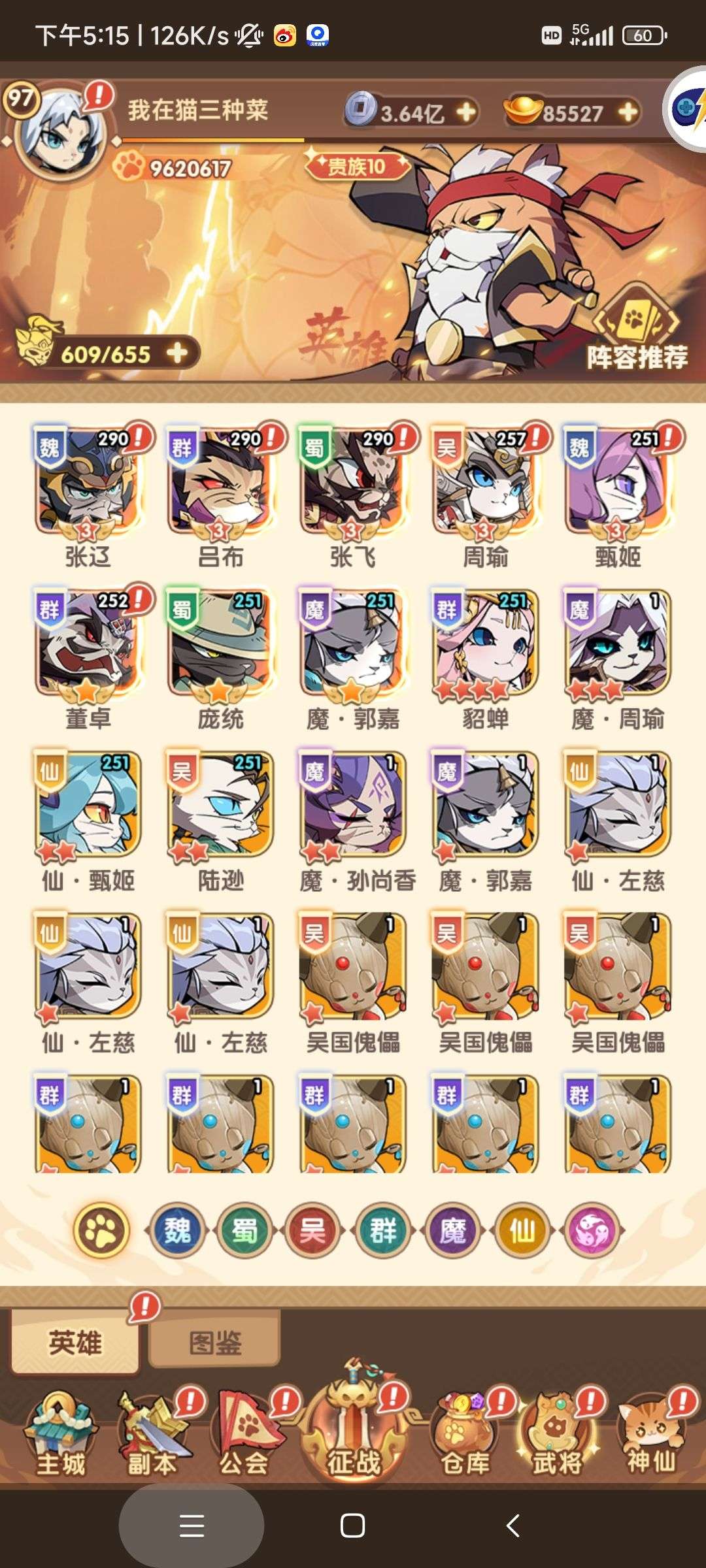Go to 主城 main city
706x1568 pixels.
coord(61,1435)
